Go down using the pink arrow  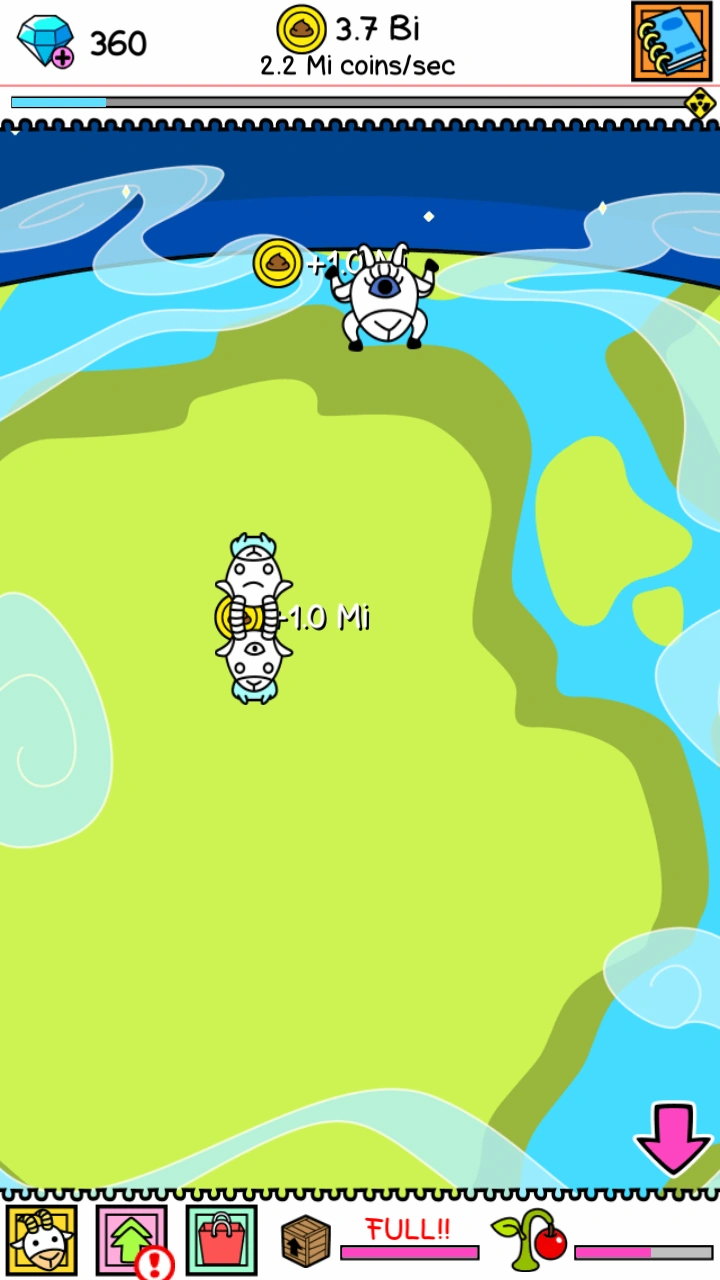click(673, 1138)
